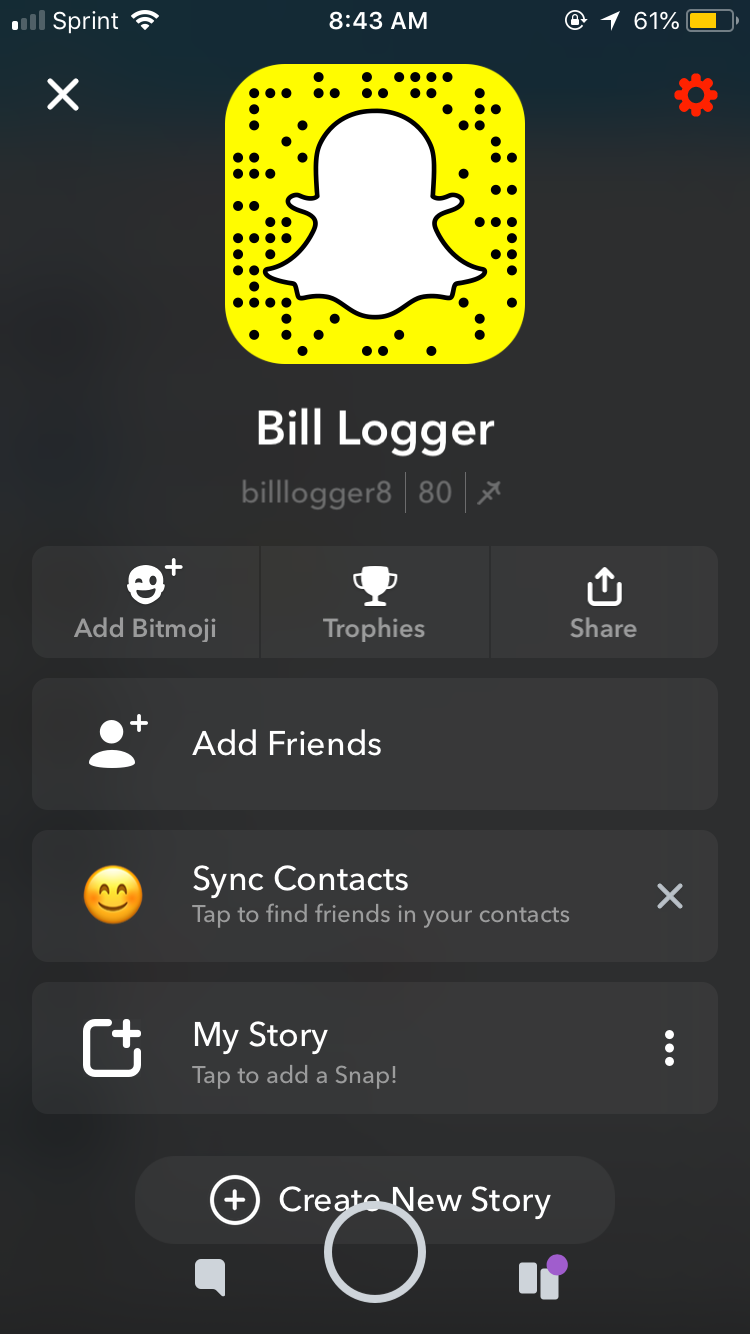Tap the yellow Snapcode image
The width and height of the screenshot is (750, 1334).
(375, 214)
